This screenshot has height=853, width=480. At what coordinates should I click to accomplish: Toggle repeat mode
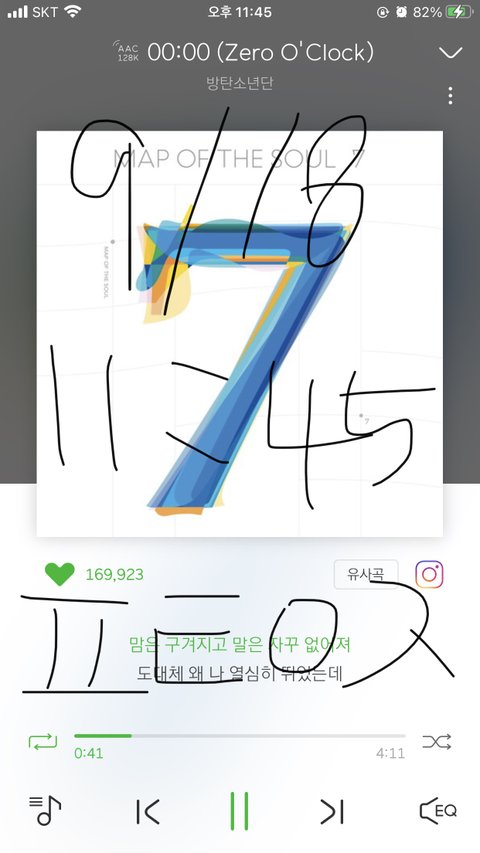coord(42,741)
